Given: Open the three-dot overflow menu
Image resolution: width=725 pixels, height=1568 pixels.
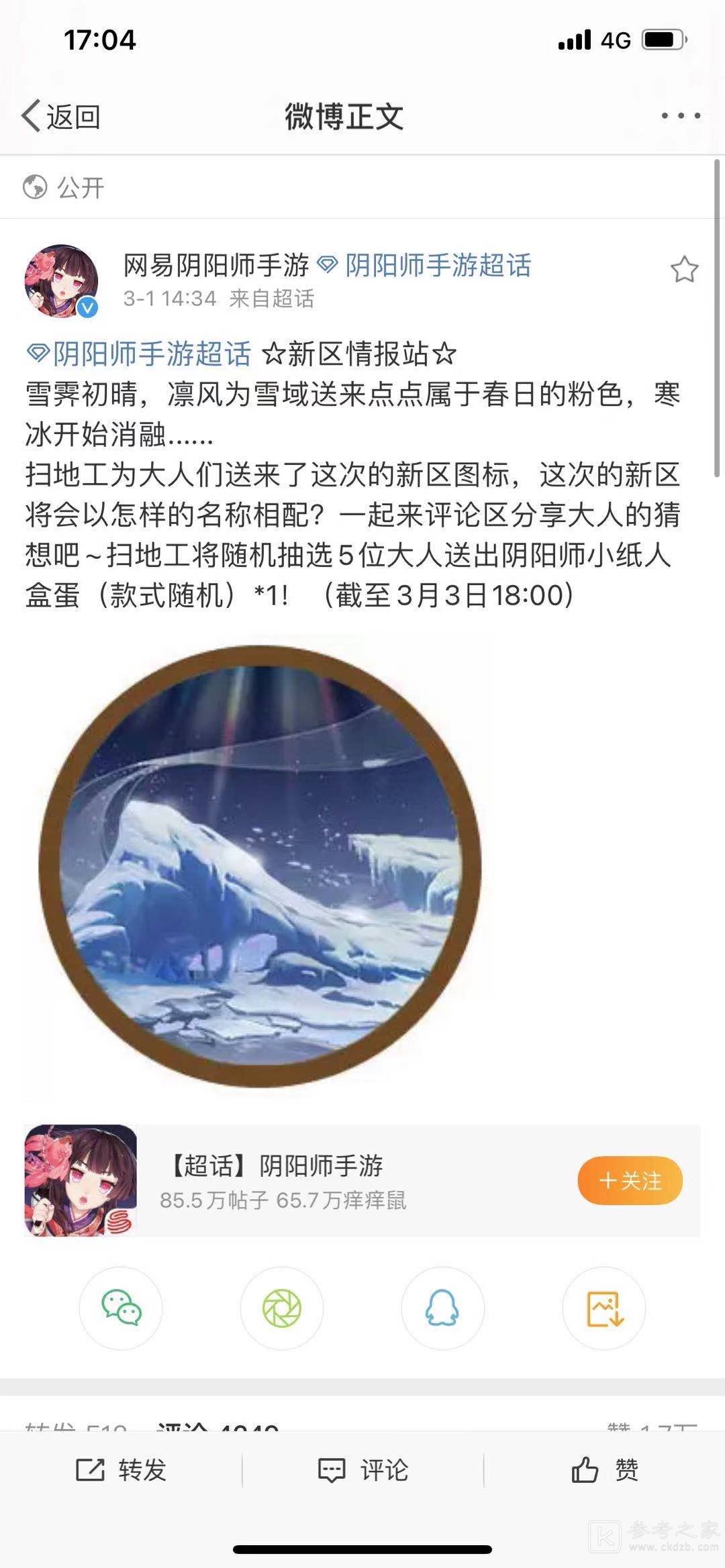Looking at the screenshot, I should coord(680,116).
